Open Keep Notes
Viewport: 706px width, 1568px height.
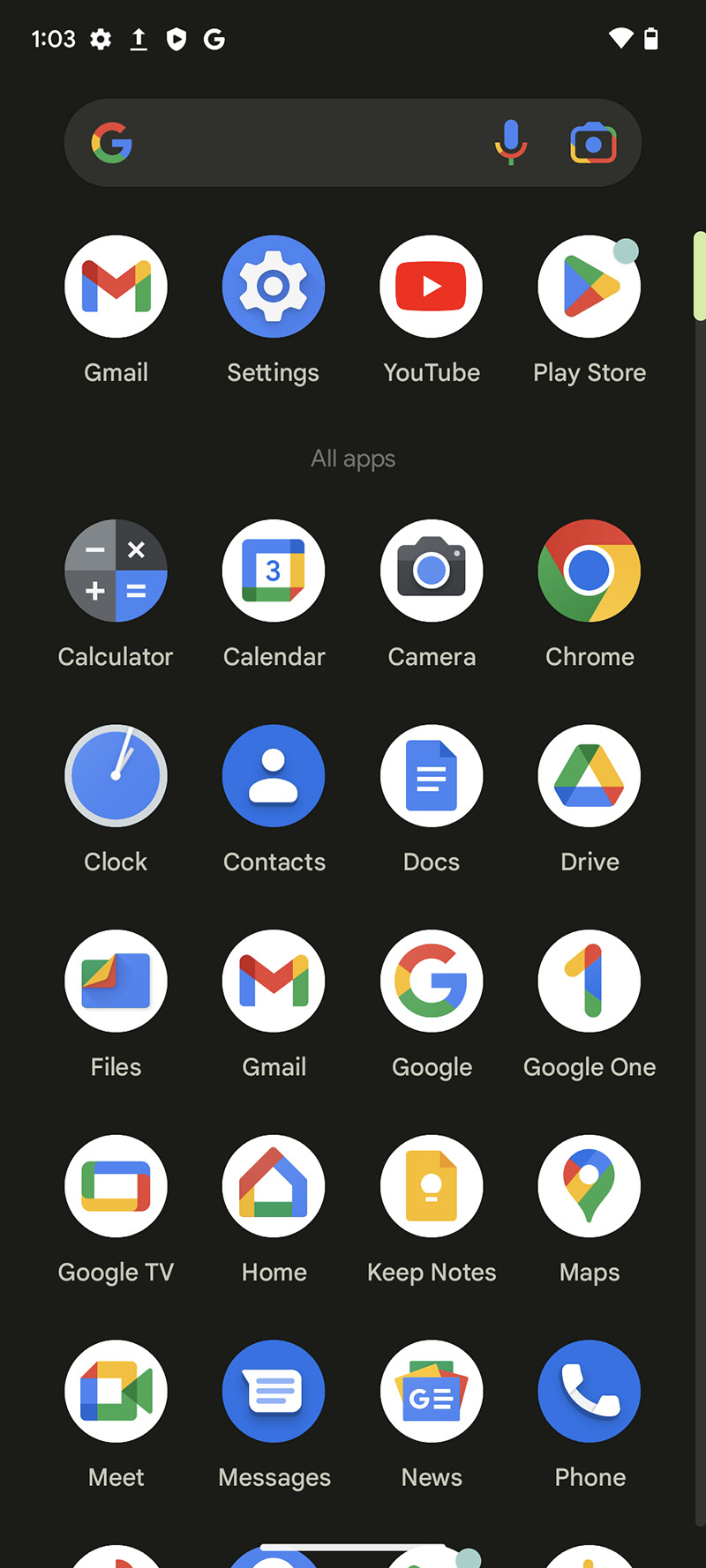tap(432, 1186)
